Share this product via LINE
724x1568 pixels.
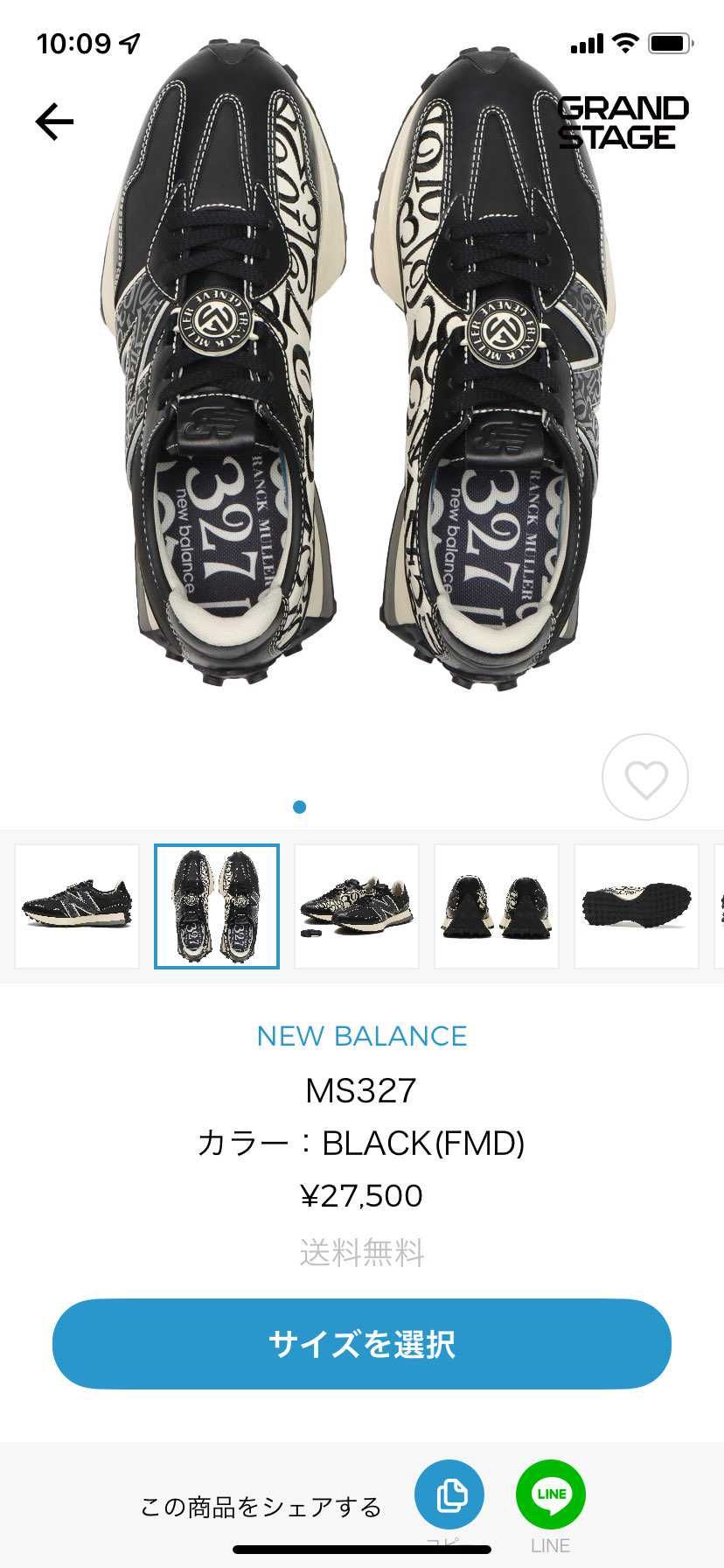point(551,1494)
